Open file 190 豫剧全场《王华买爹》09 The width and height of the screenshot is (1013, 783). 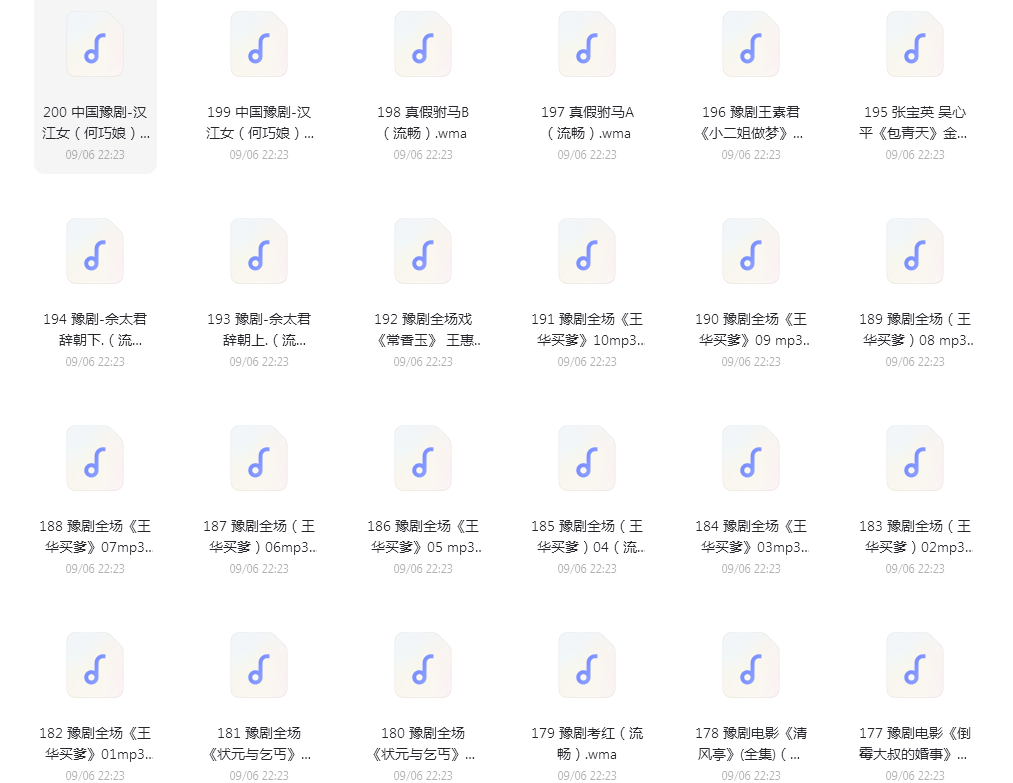click(751, 252)
